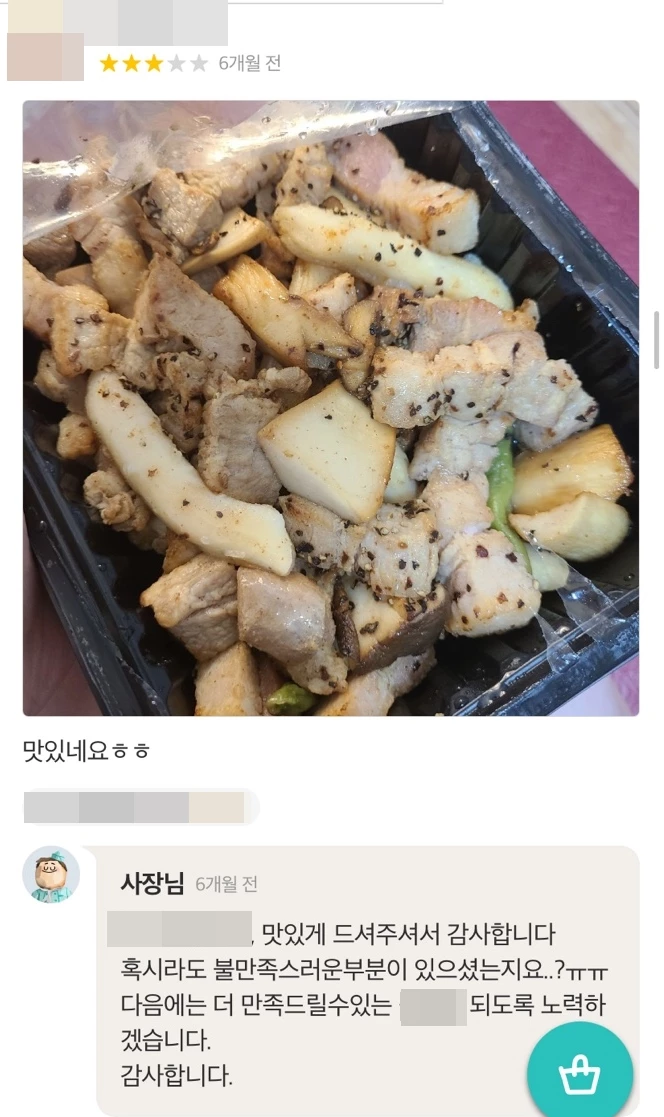
Task: Open the shopping basket floating button
Action: [580, 1074]
